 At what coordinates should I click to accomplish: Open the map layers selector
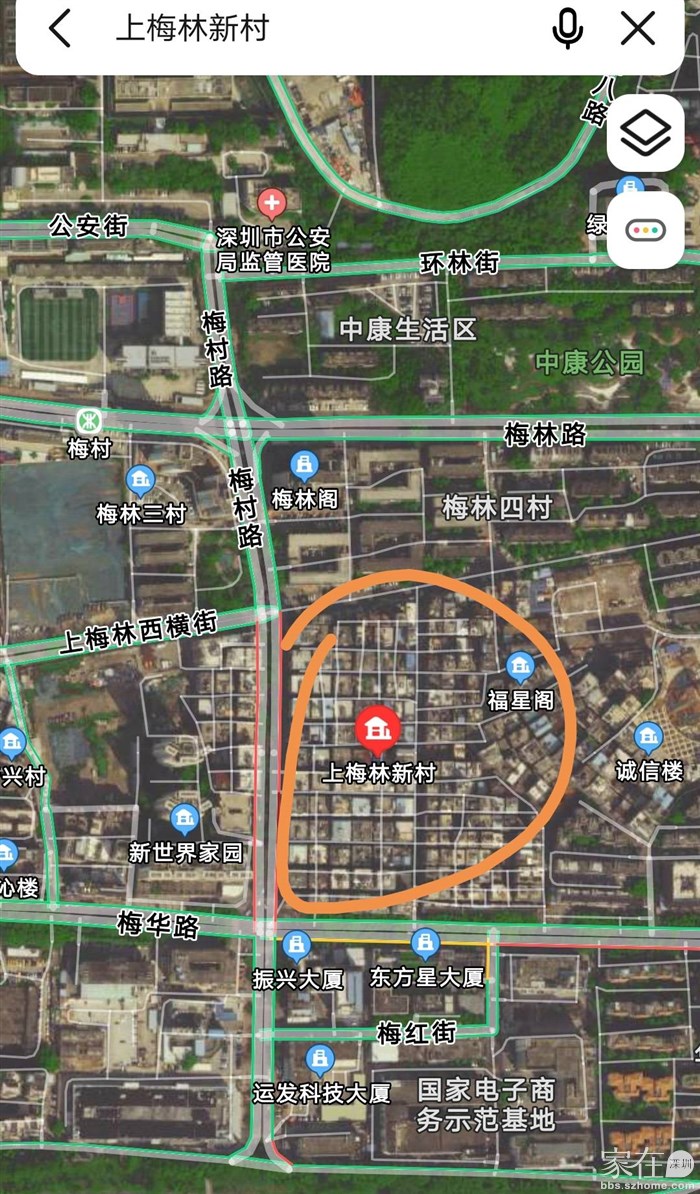pos(645,133)
